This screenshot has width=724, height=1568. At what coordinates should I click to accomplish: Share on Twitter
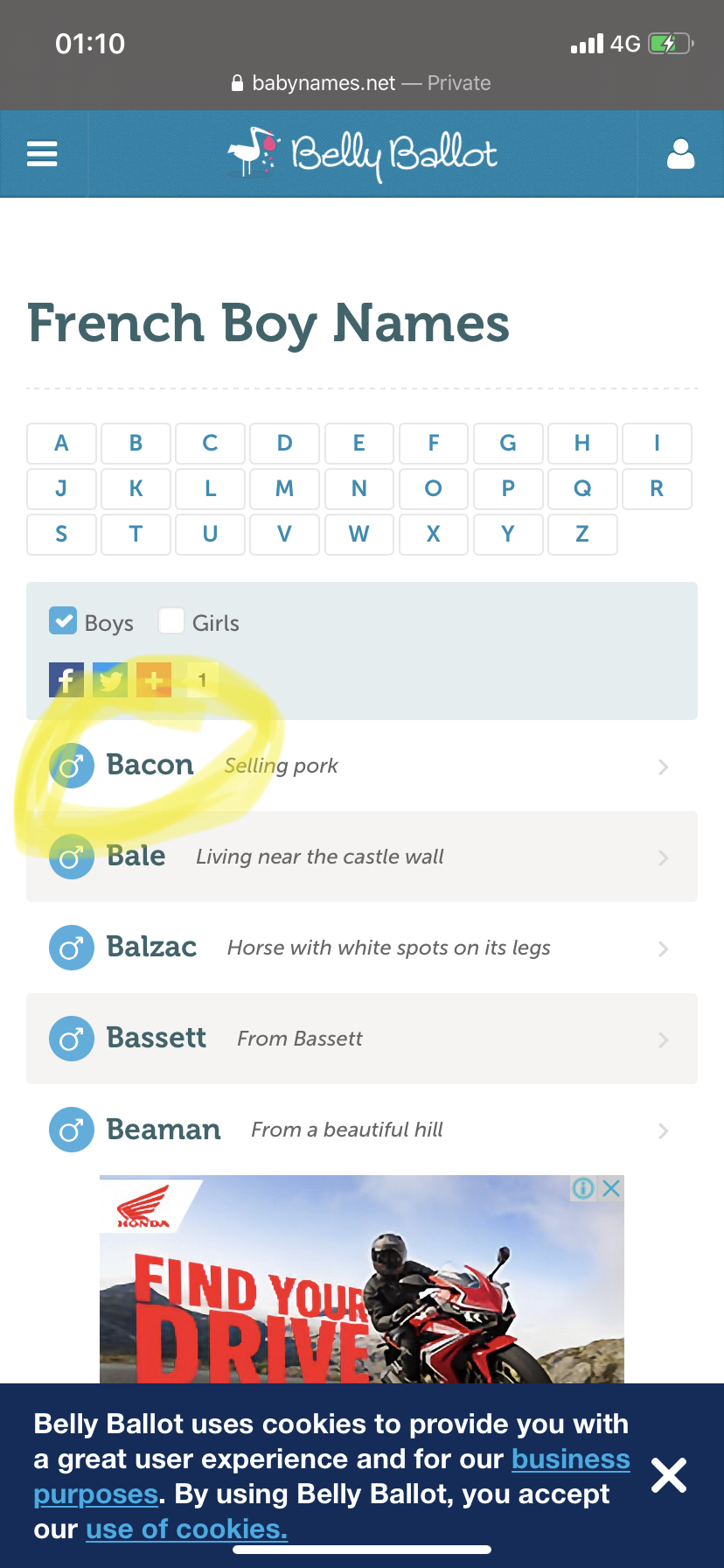110,680
